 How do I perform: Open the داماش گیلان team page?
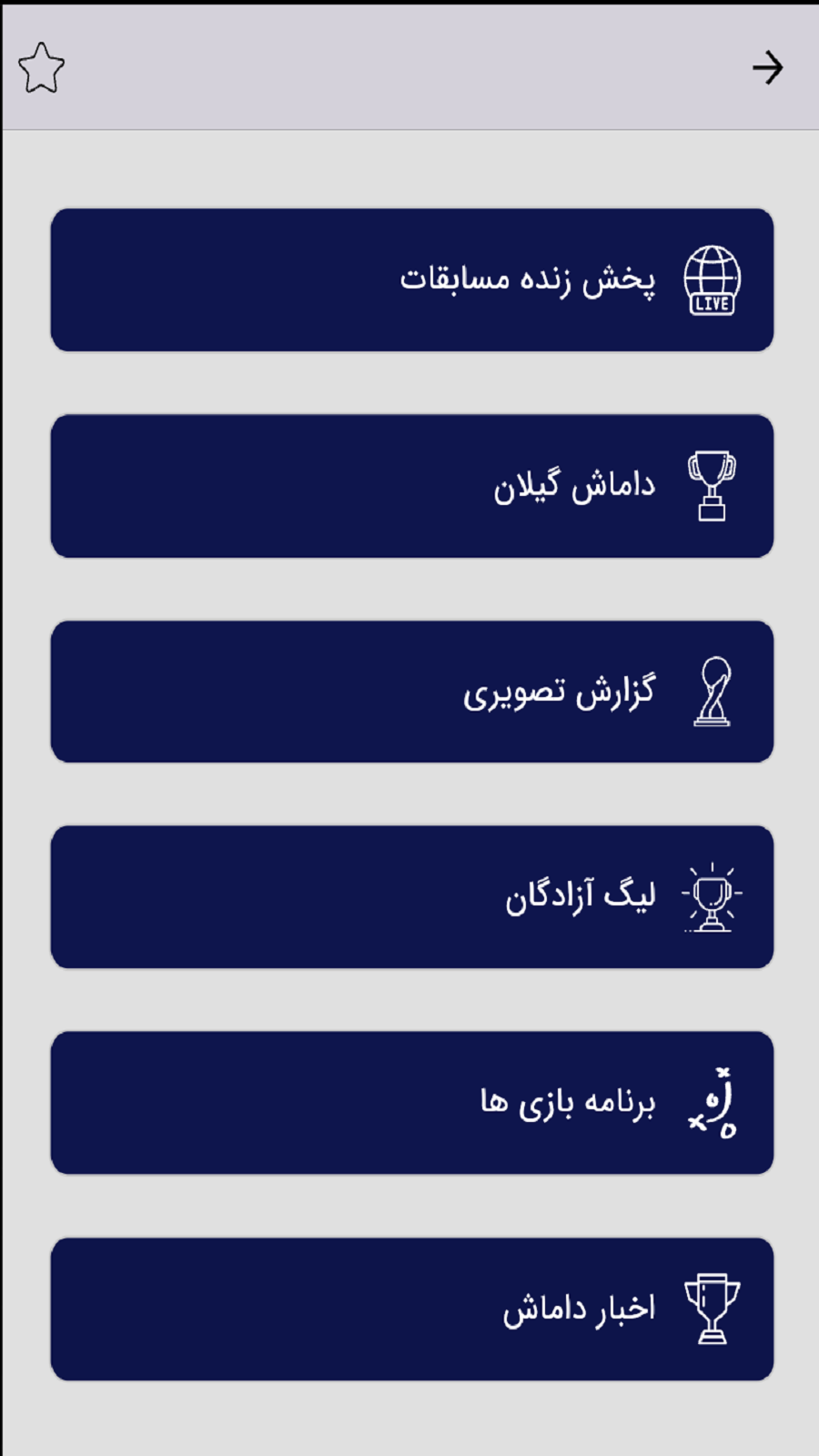(414, 485)
